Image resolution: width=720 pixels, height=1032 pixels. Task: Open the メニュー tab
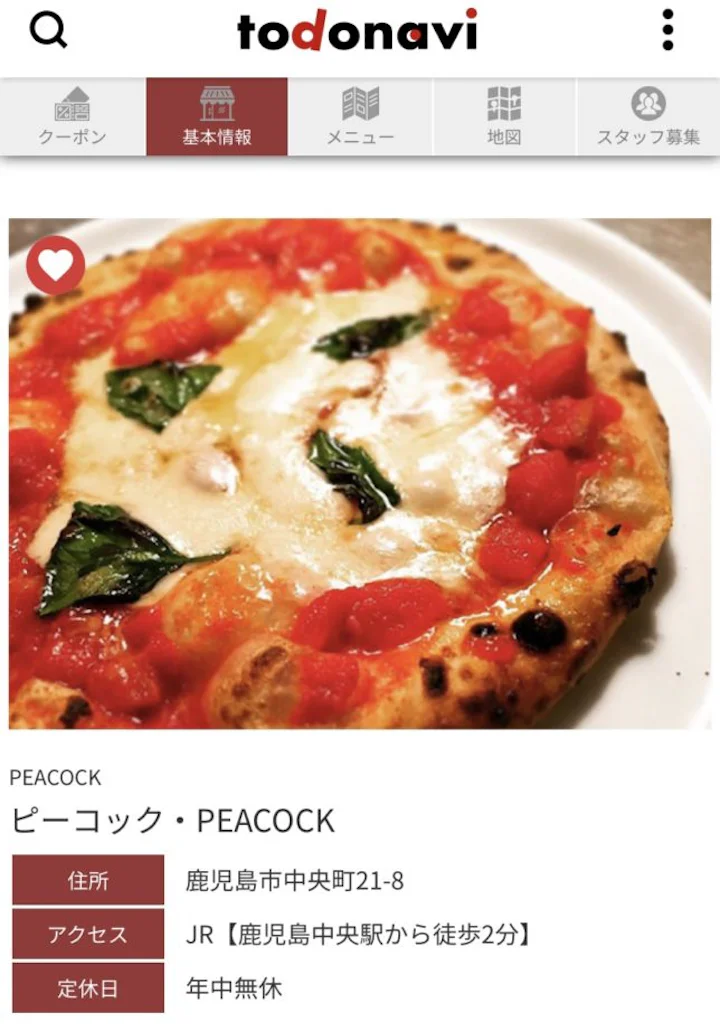point(360,116)
